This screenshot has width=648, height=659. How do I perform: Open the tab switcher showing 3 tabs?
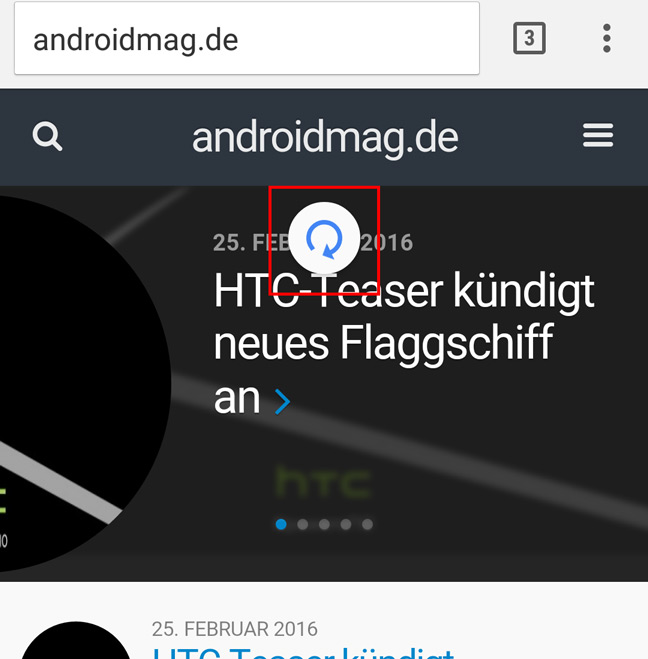coord(529,39)
